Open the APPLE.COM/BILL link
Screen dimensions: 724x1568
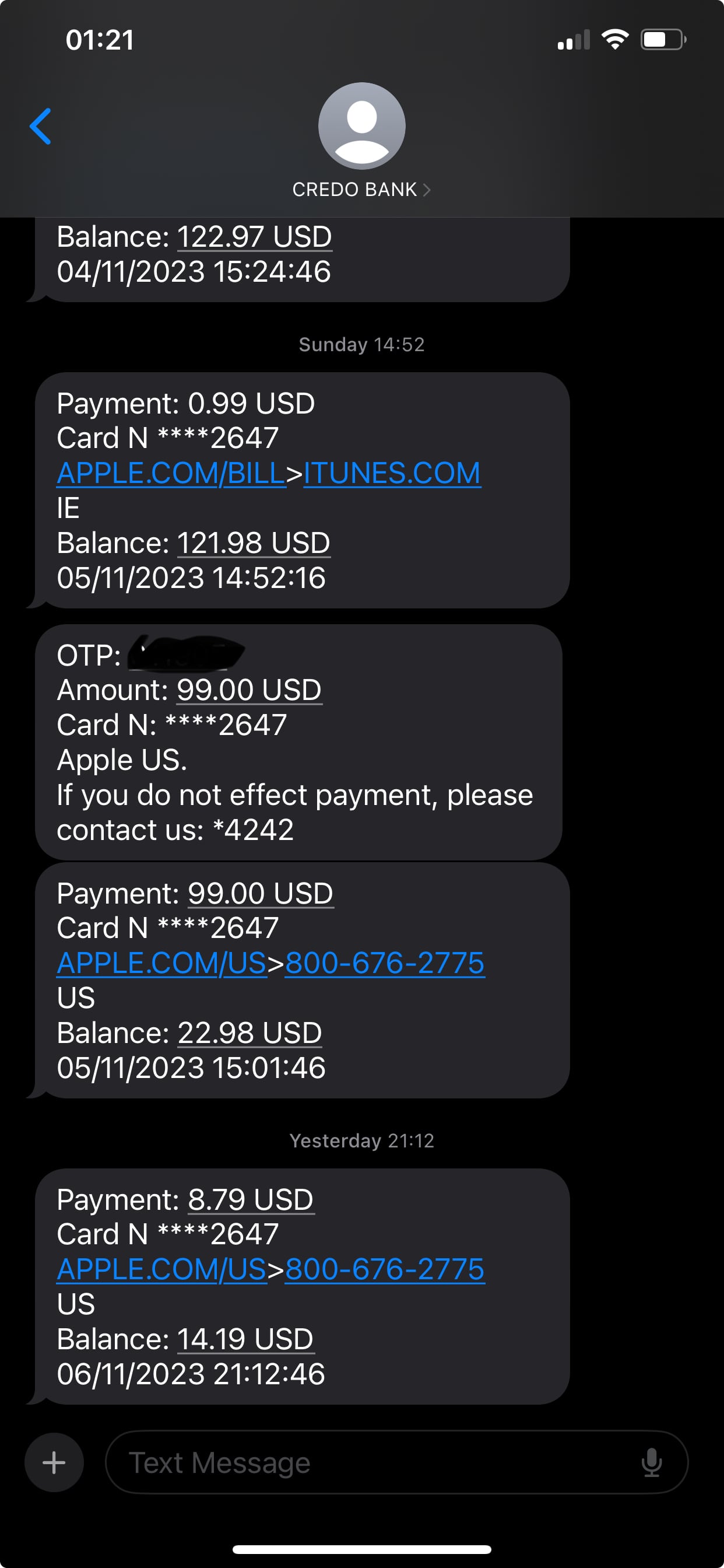171,474
